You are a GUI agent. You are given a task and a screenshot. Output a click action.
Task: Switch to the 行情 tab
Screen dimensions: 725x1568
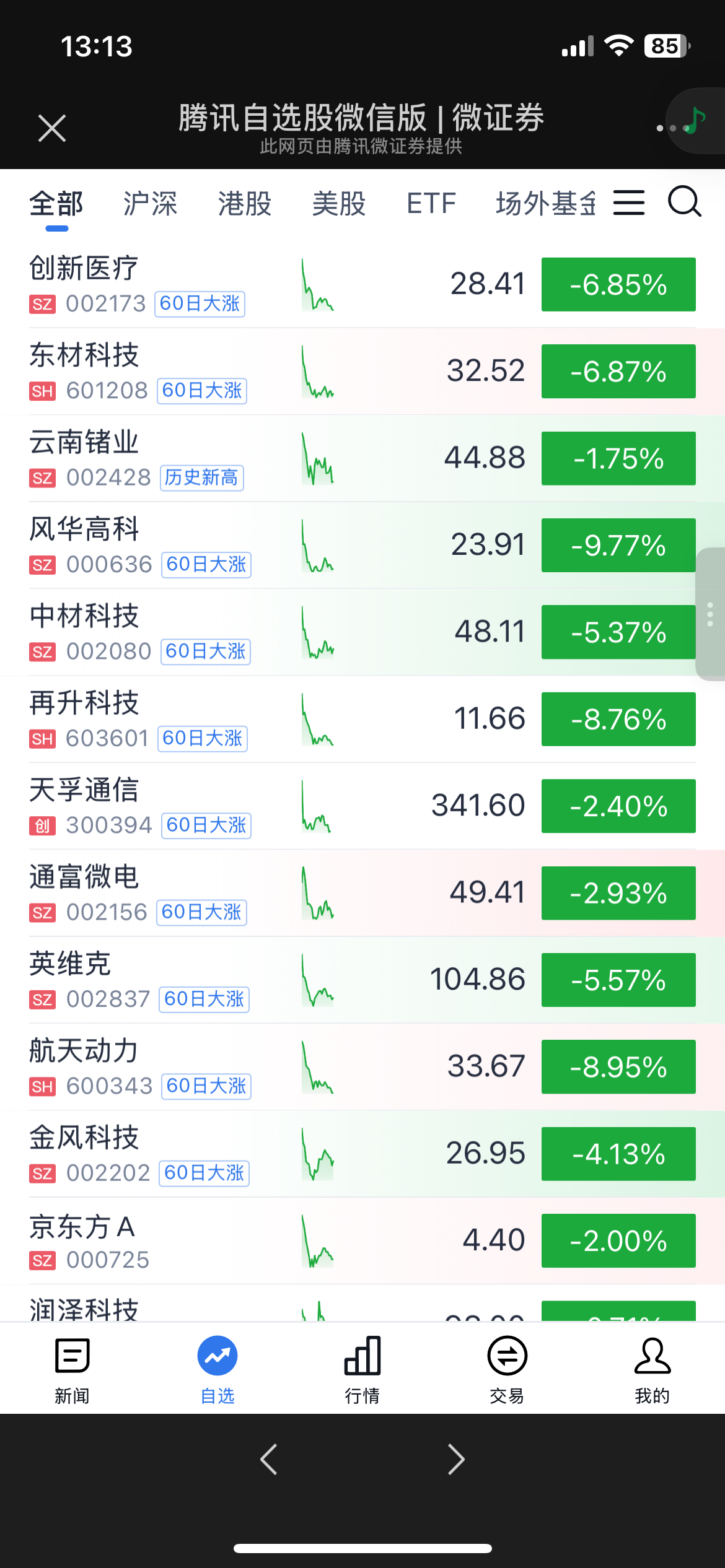(362, 1370)
